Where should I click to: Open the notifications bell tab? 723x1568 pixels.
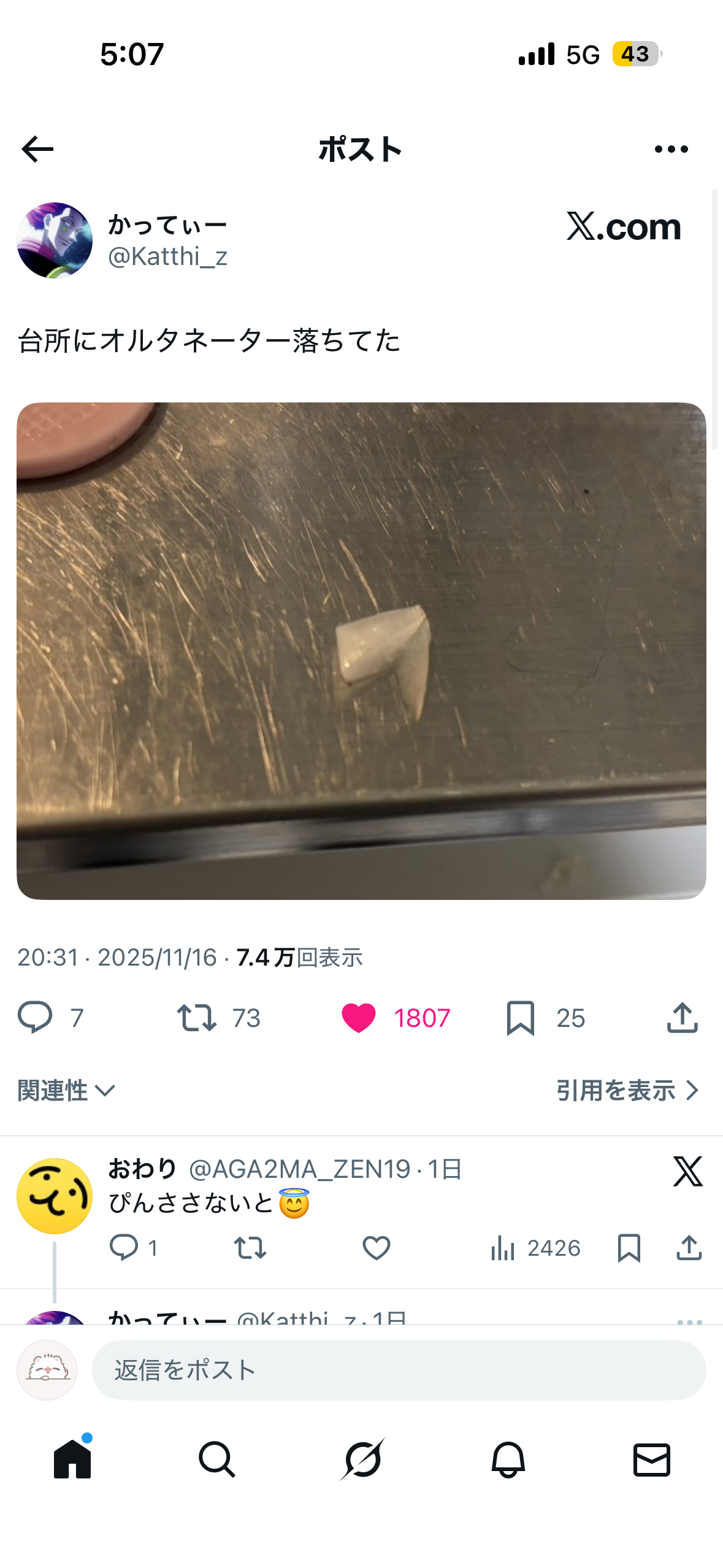click(x=508, y=1459)
